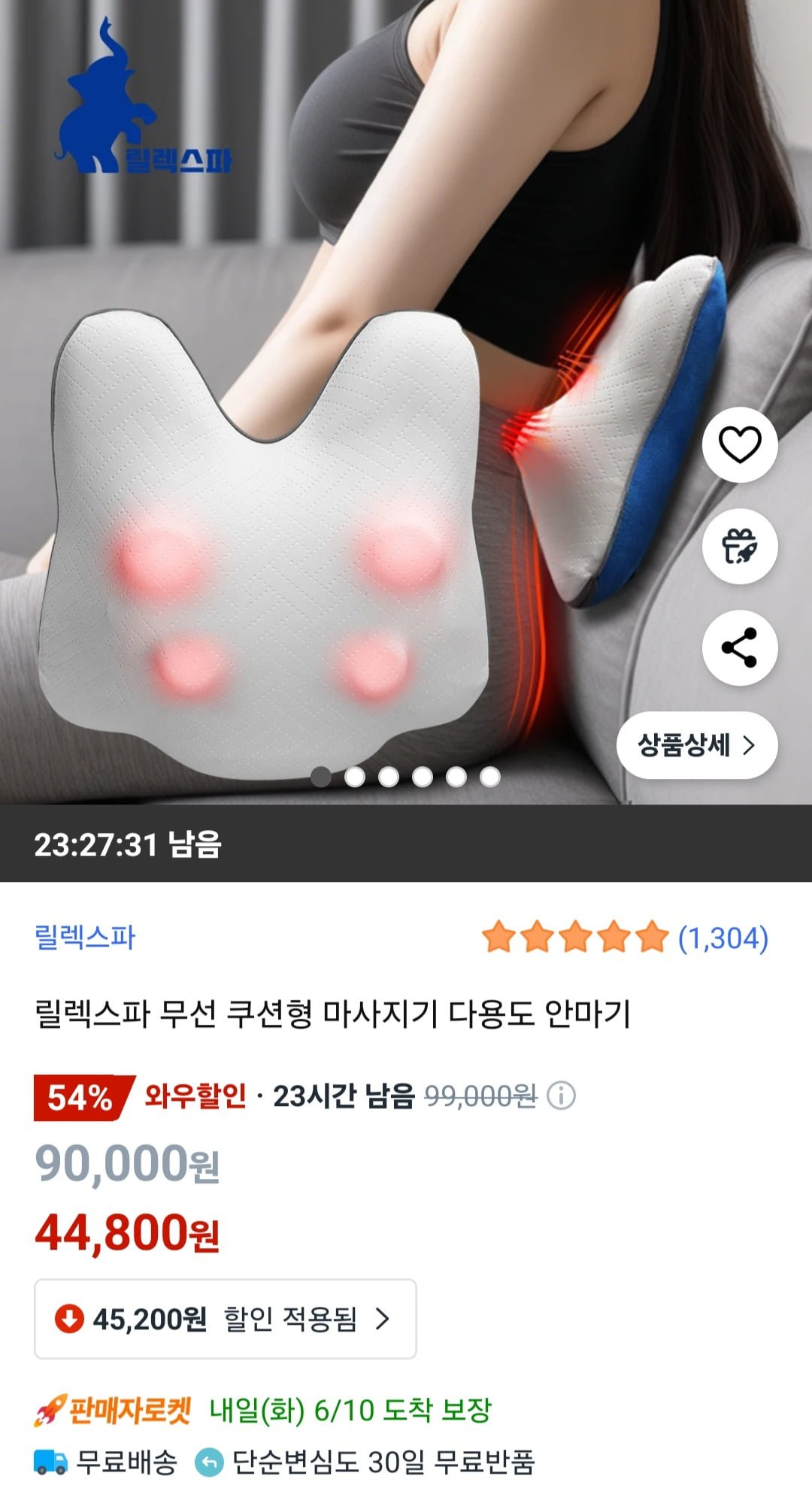Show price info next to 99,000원
The width and height of the screenshot is (812, 1494).
coord(561,1095)
